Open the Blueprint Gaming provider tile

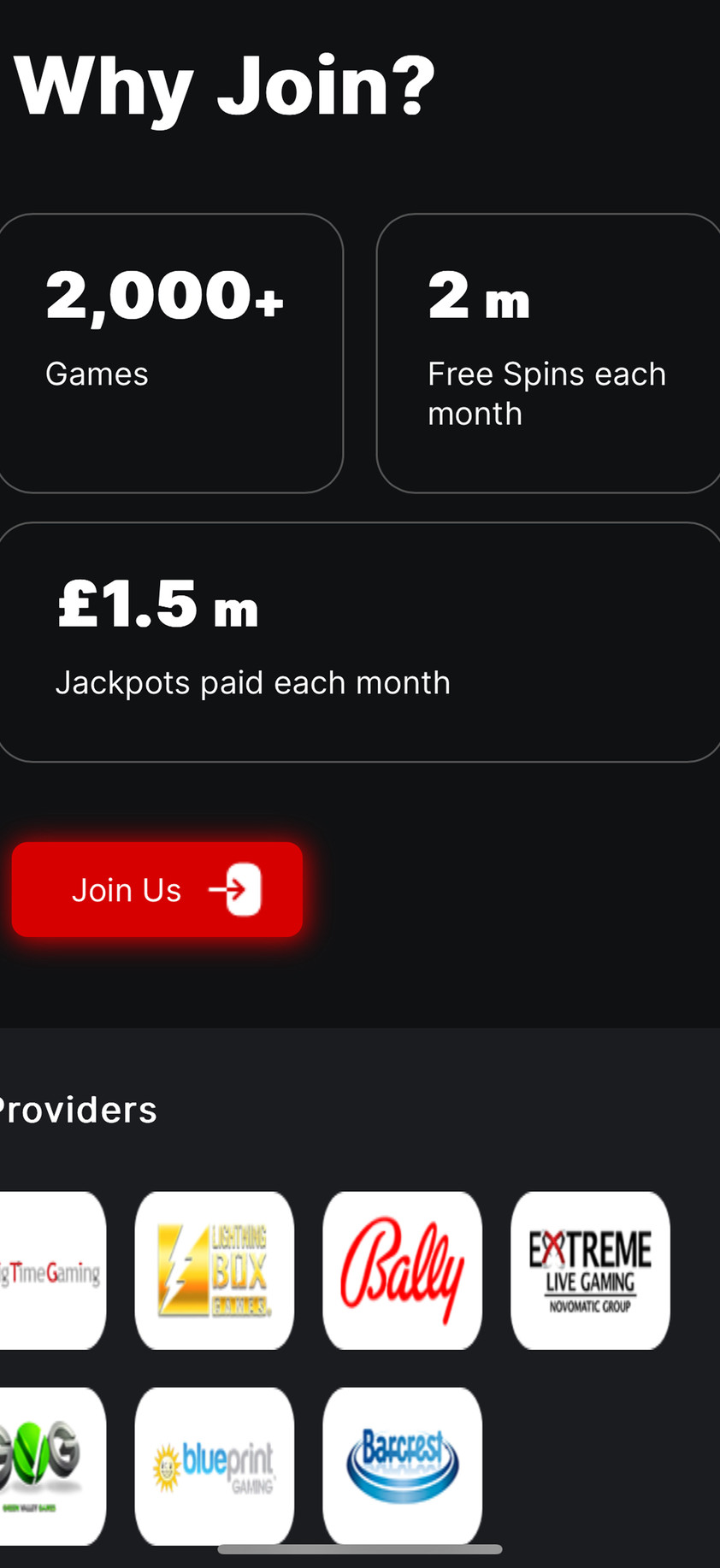214,1466
